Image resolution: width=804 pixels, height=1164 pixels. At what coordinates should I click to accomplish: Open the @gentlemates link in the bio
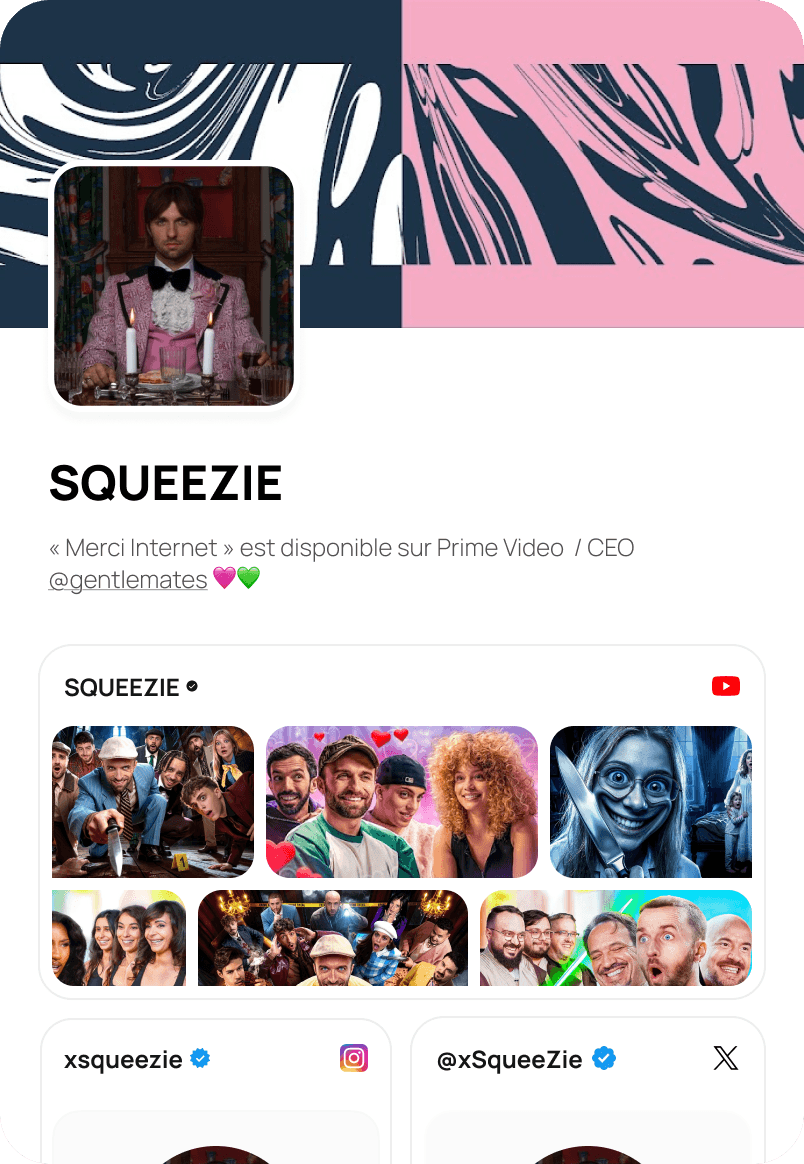(128, 579)
